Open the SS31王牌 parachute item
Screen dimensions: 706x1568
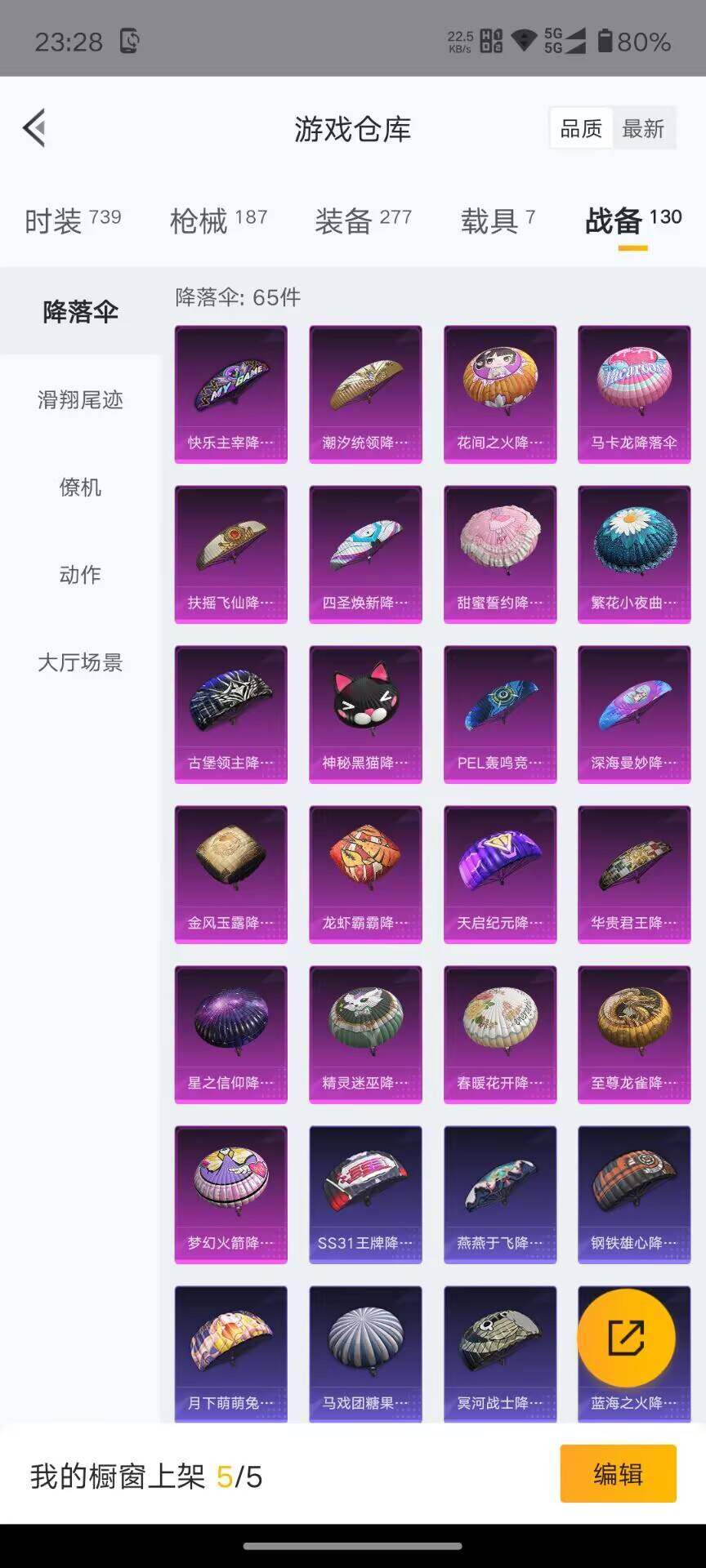click(x=365, y=1194)
